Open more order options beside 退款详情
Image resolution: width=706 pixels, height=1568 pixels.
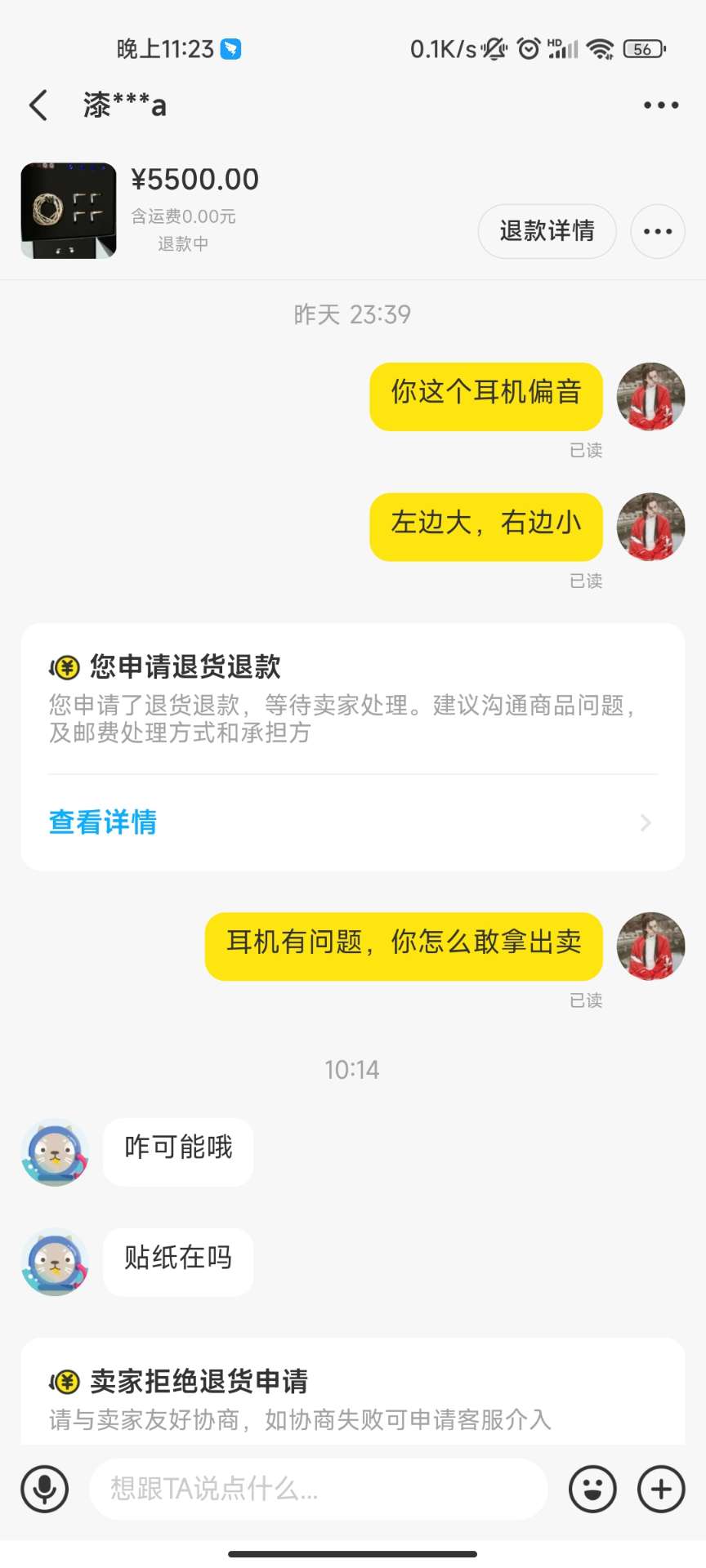click(x=657, y=231)
